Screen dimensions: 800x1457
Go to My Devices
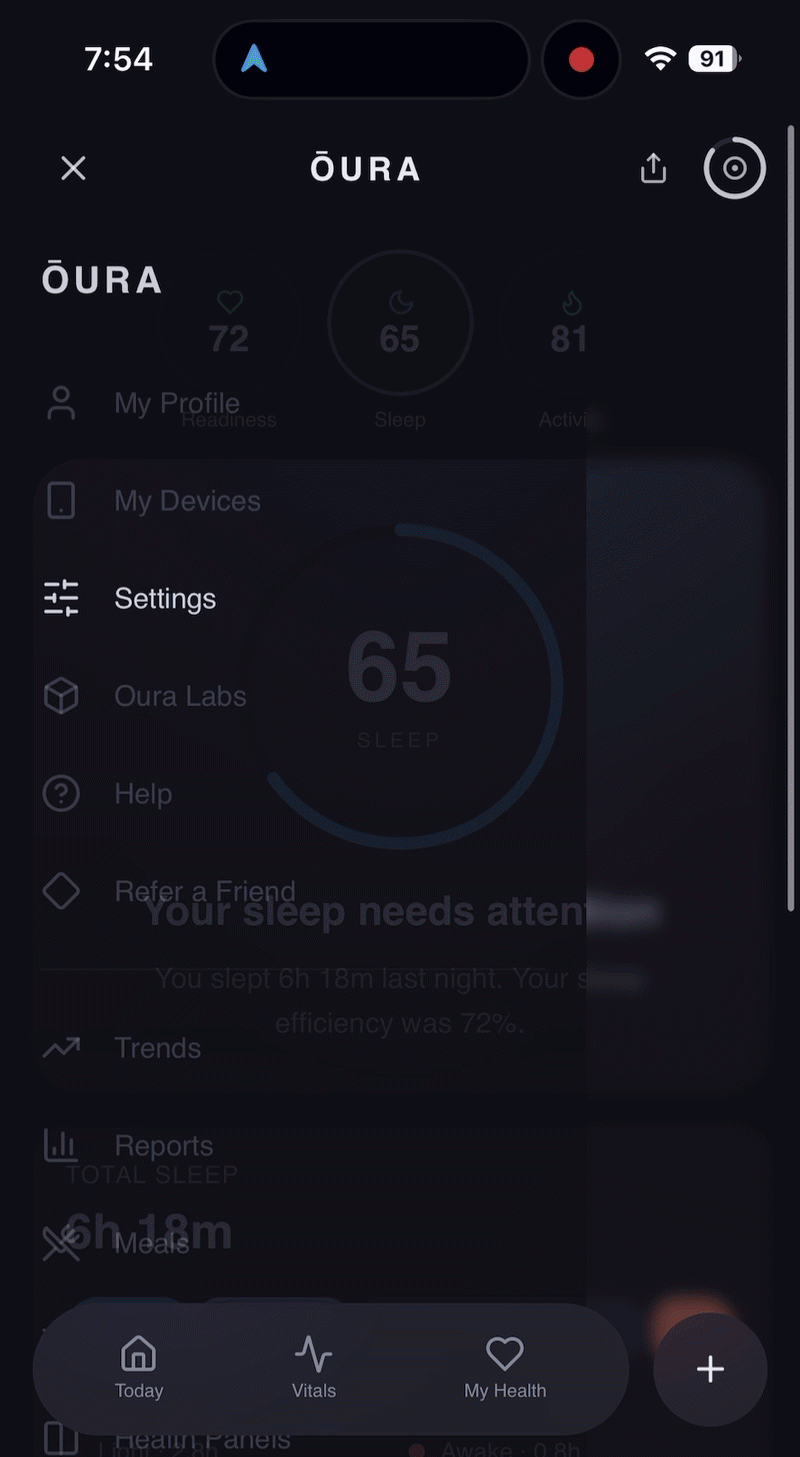click(x=186, y=500)
